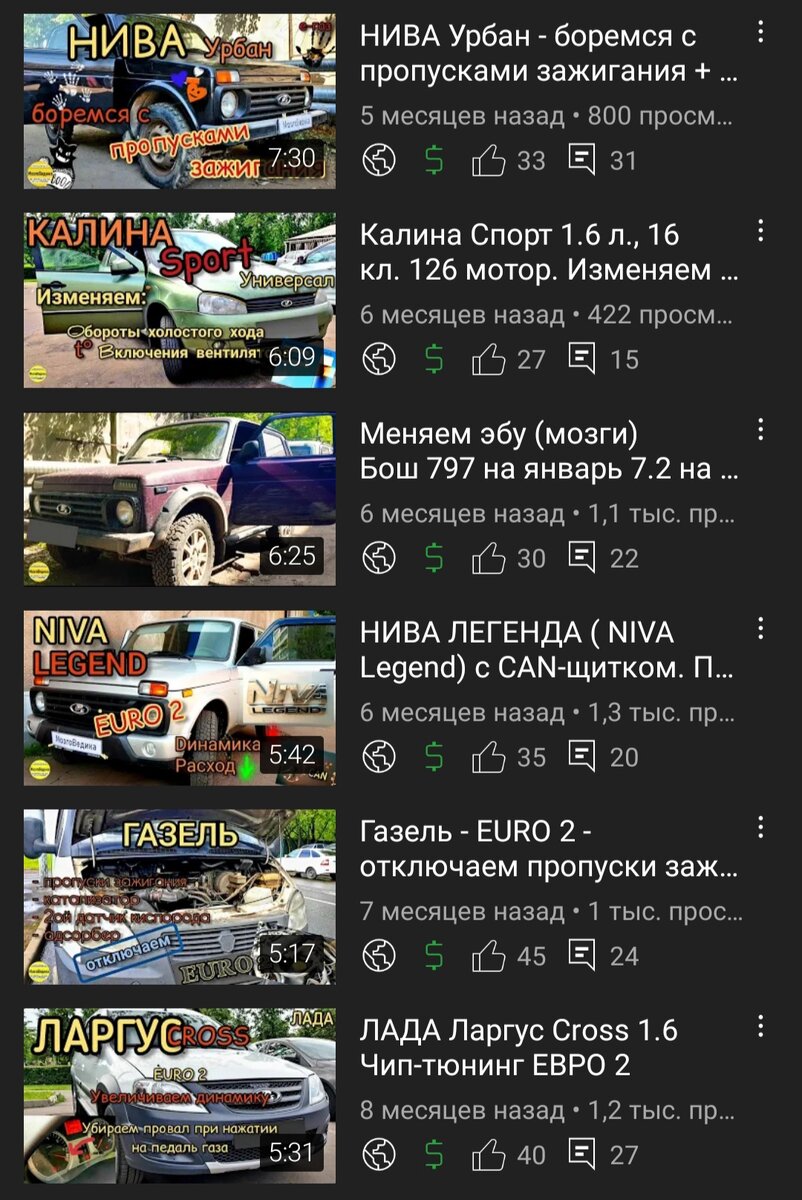The height and width of the screenshot is (1200, 802).
Task: Click the like icon showing 45 on Газель video
Action: point(492,955)
